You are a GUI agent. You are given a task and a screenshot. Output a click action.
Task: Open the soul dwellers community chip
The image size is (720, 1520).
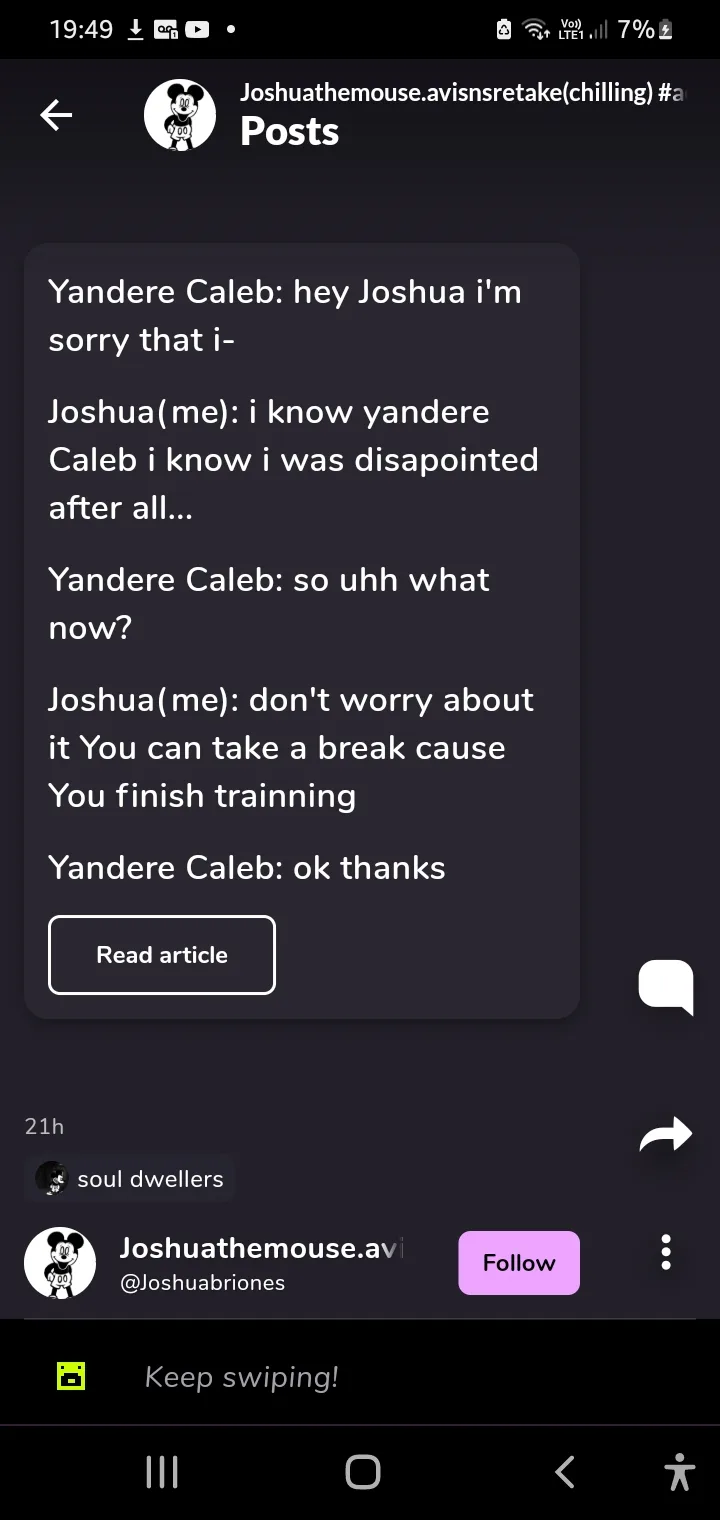(x=129, y=1179)
